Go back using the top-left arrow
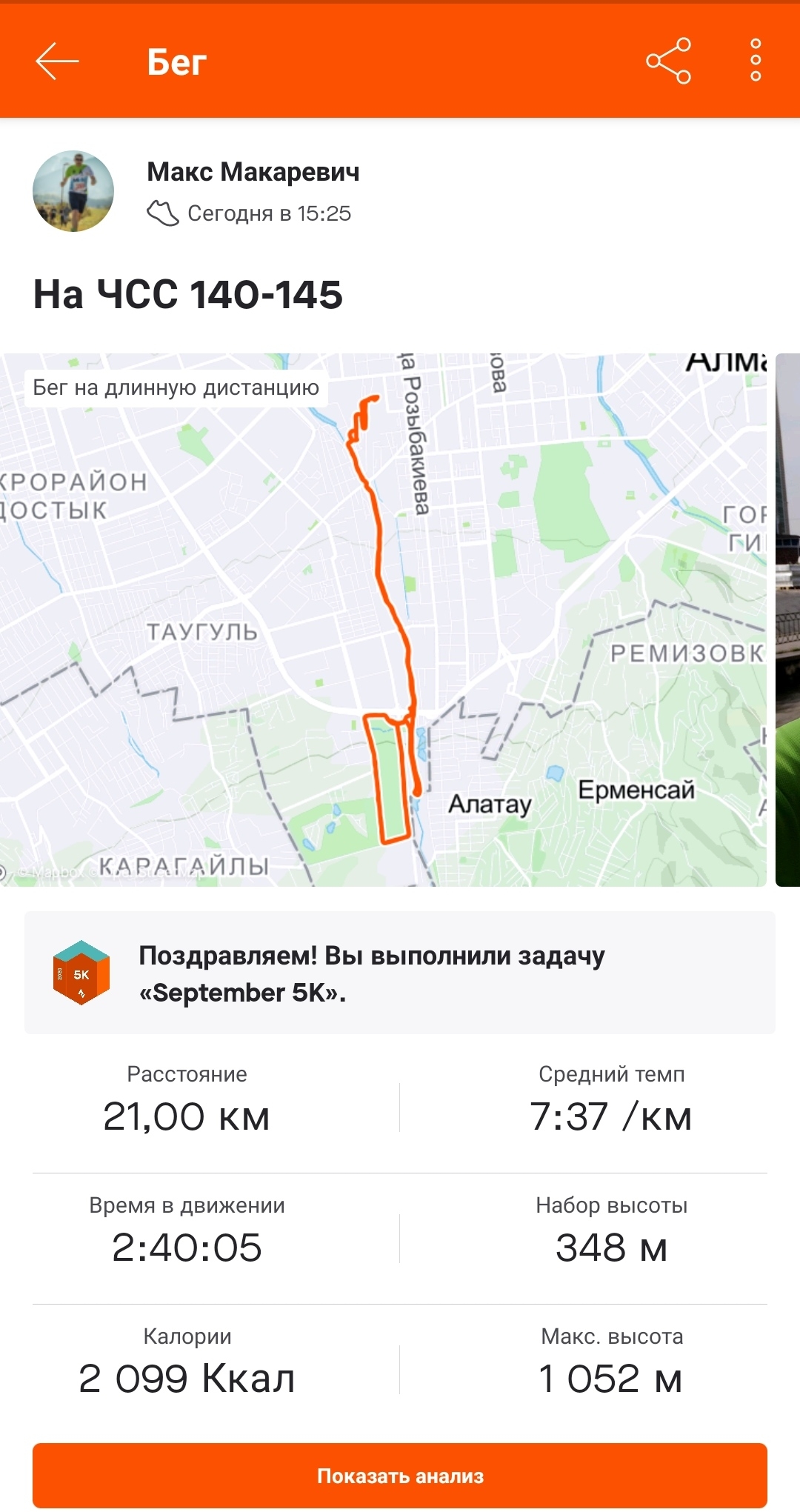The image size is (800, 1512). pos(57,61)
